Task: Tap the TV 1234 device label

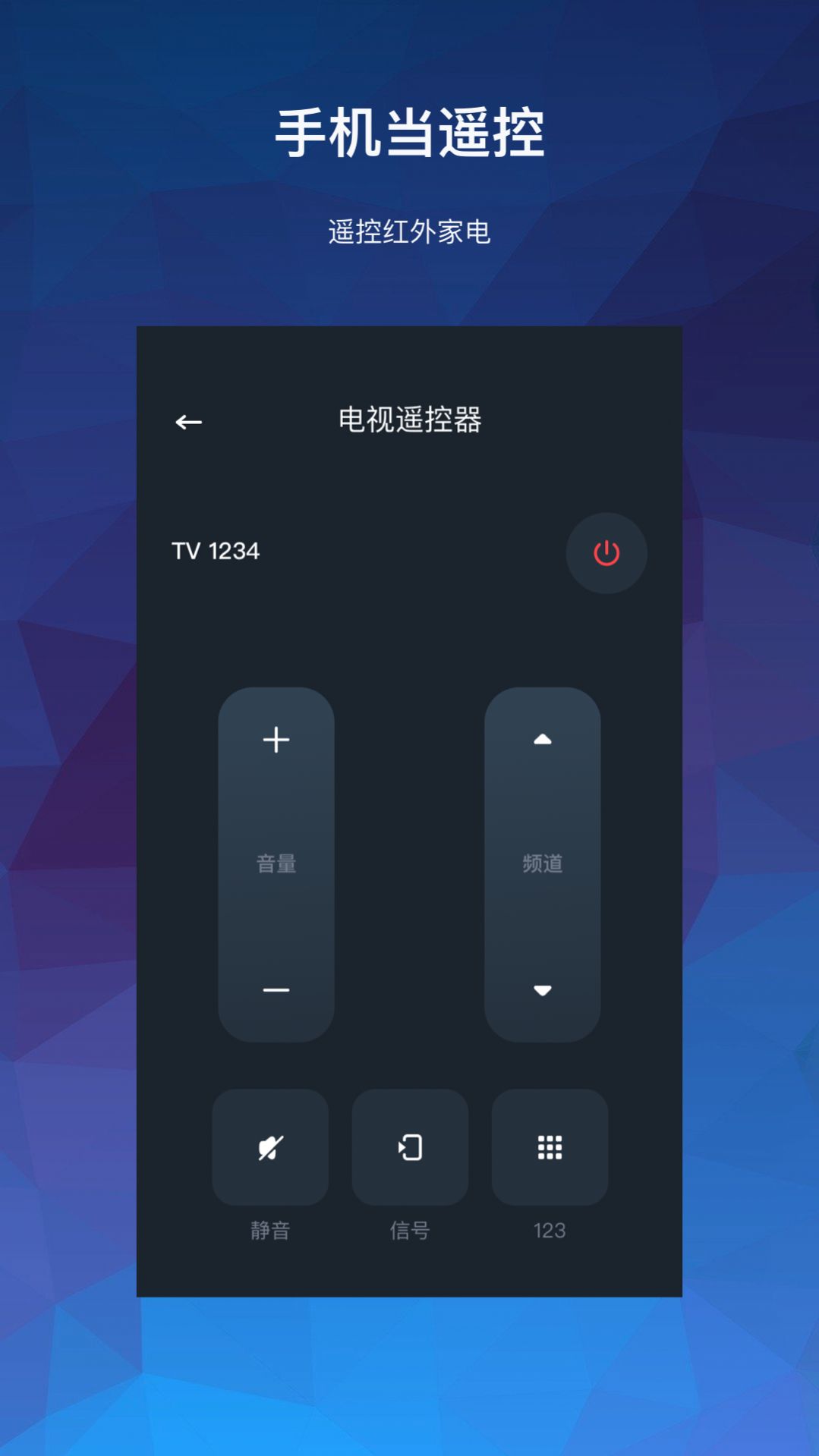Action: pos(215,552)
